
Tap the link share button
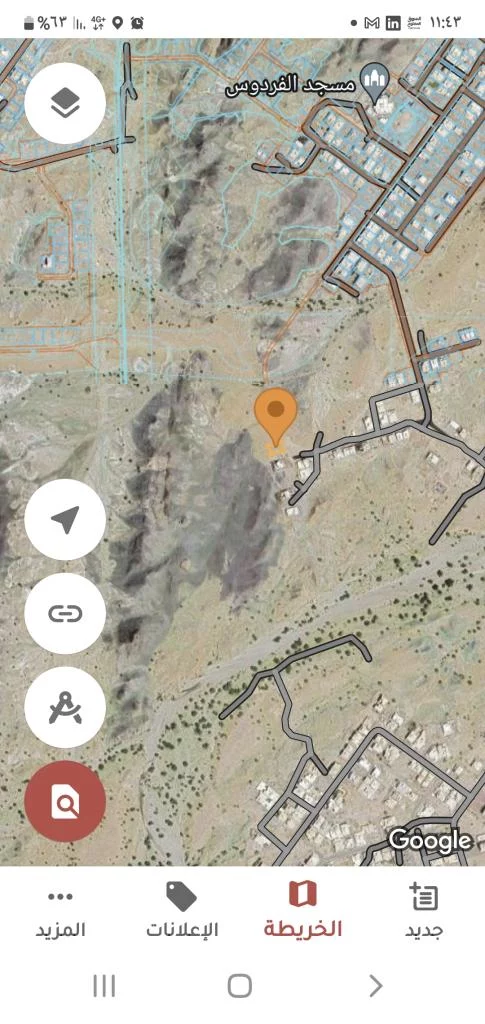pyautogui.click(x=65, y=614)
